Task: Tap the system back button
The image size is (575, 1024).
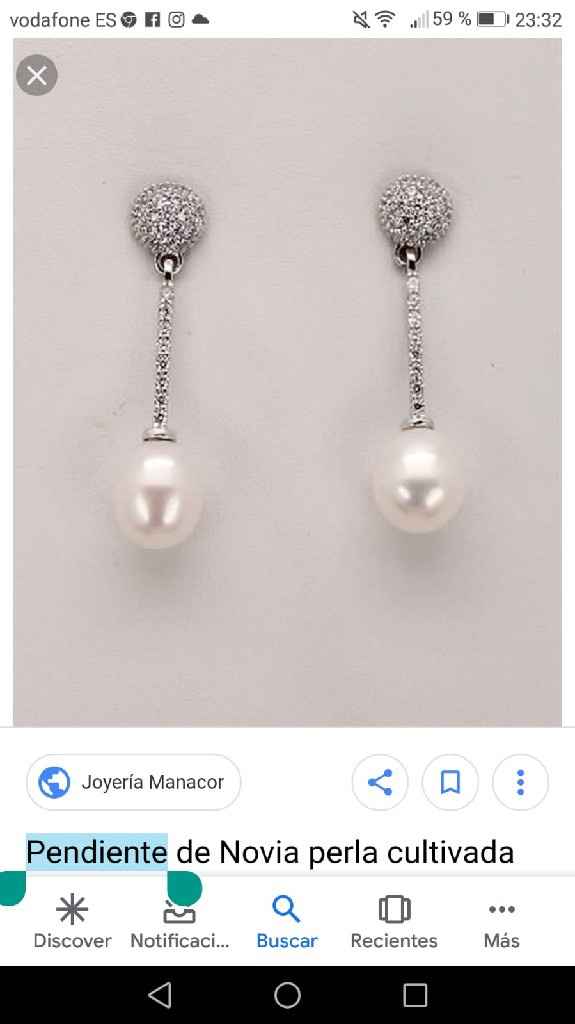Action: [x=159, y=995]
